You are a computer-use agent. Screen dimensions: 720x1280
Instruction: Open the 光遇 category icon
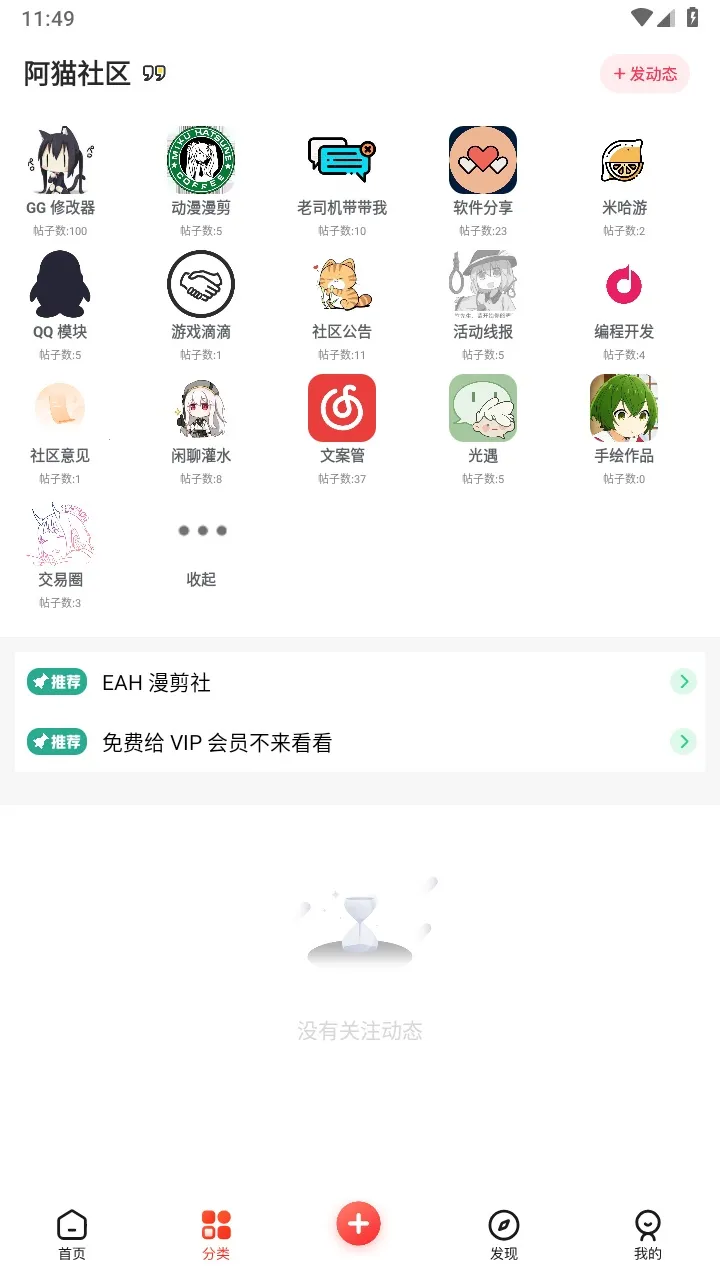(483, 407)
